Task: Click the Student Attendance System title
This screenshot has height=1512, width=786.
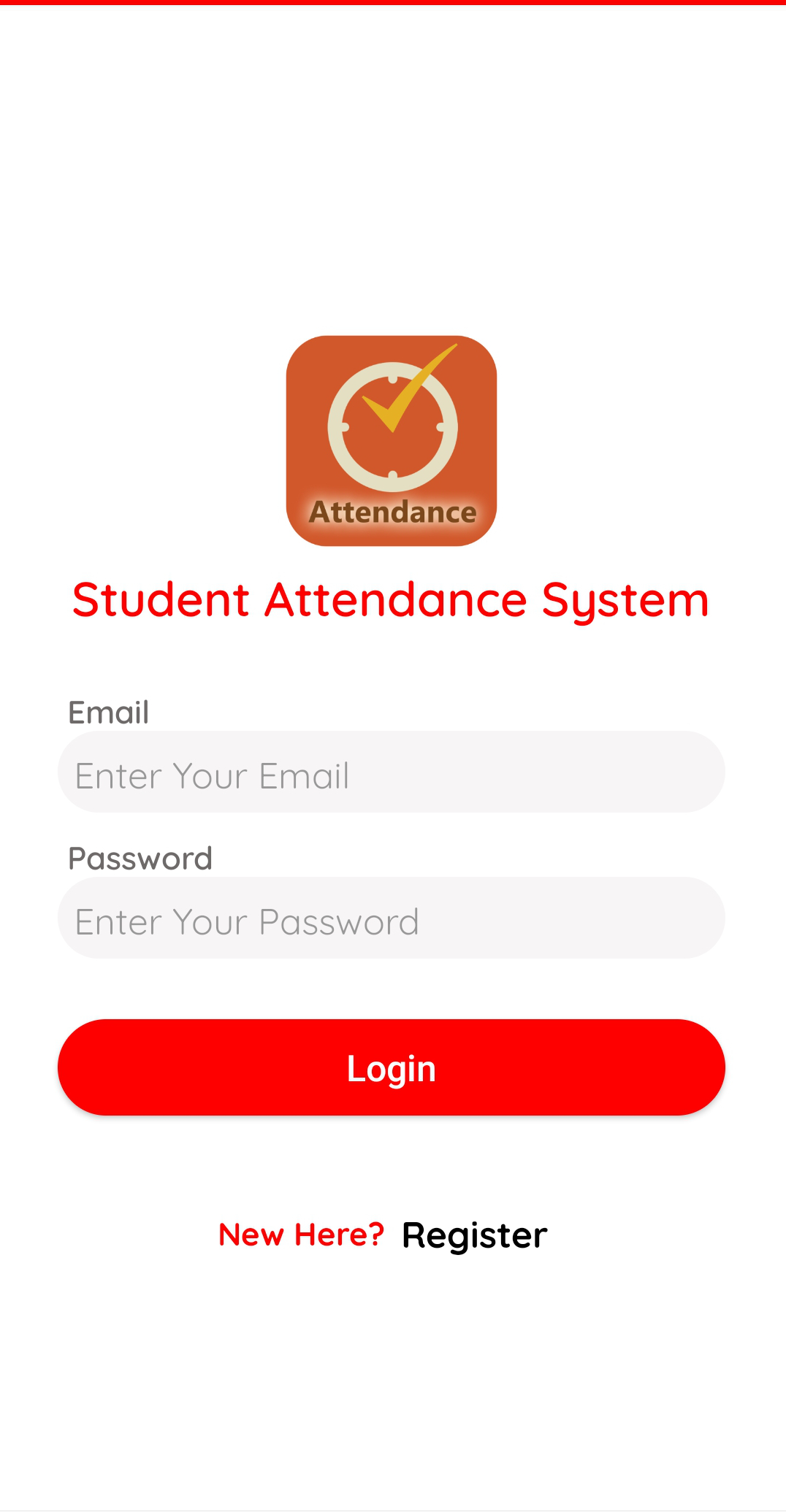Action: (392, 599)
